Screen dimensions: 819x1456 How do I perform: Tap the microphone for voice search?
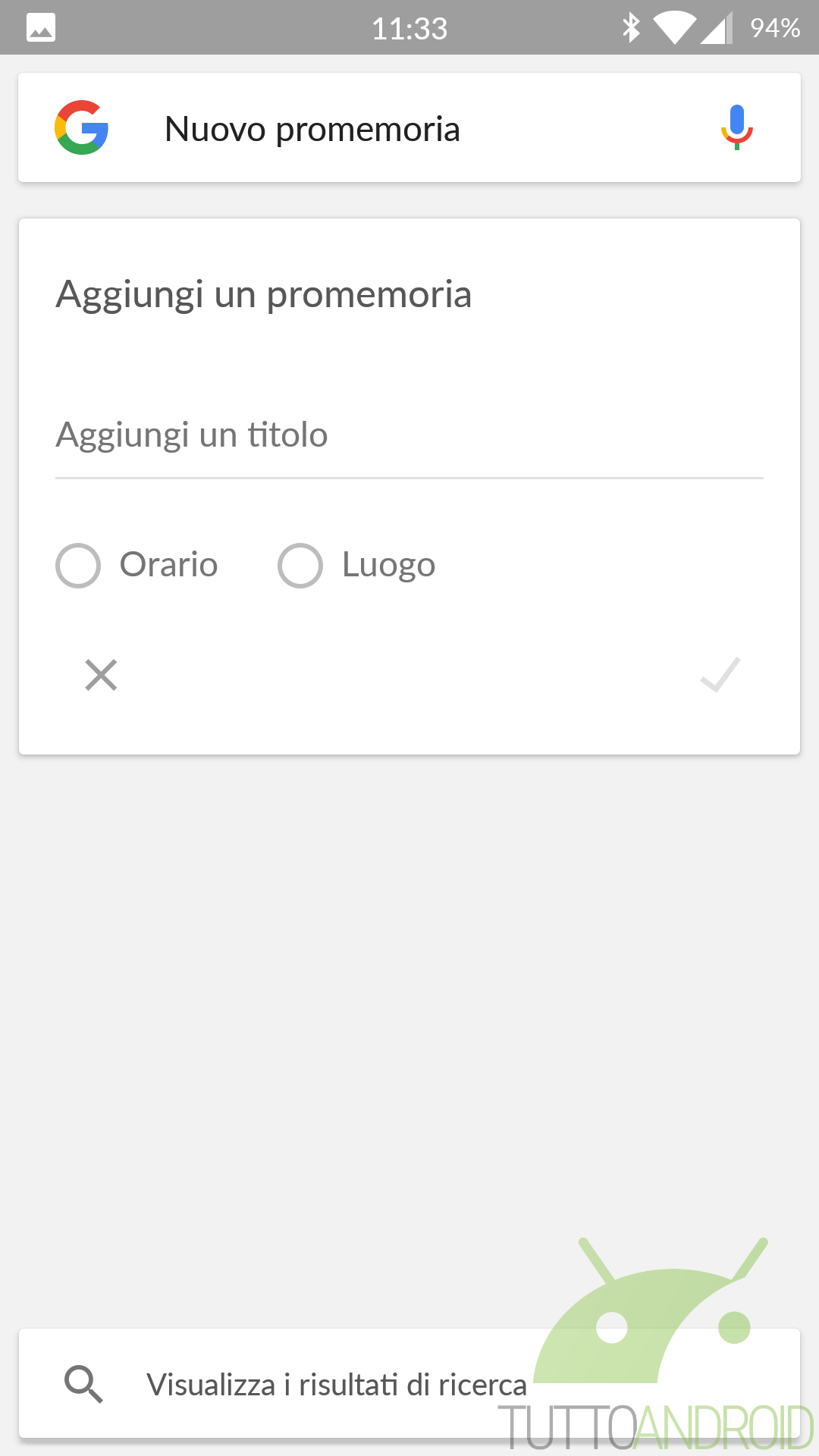[736, 127]
